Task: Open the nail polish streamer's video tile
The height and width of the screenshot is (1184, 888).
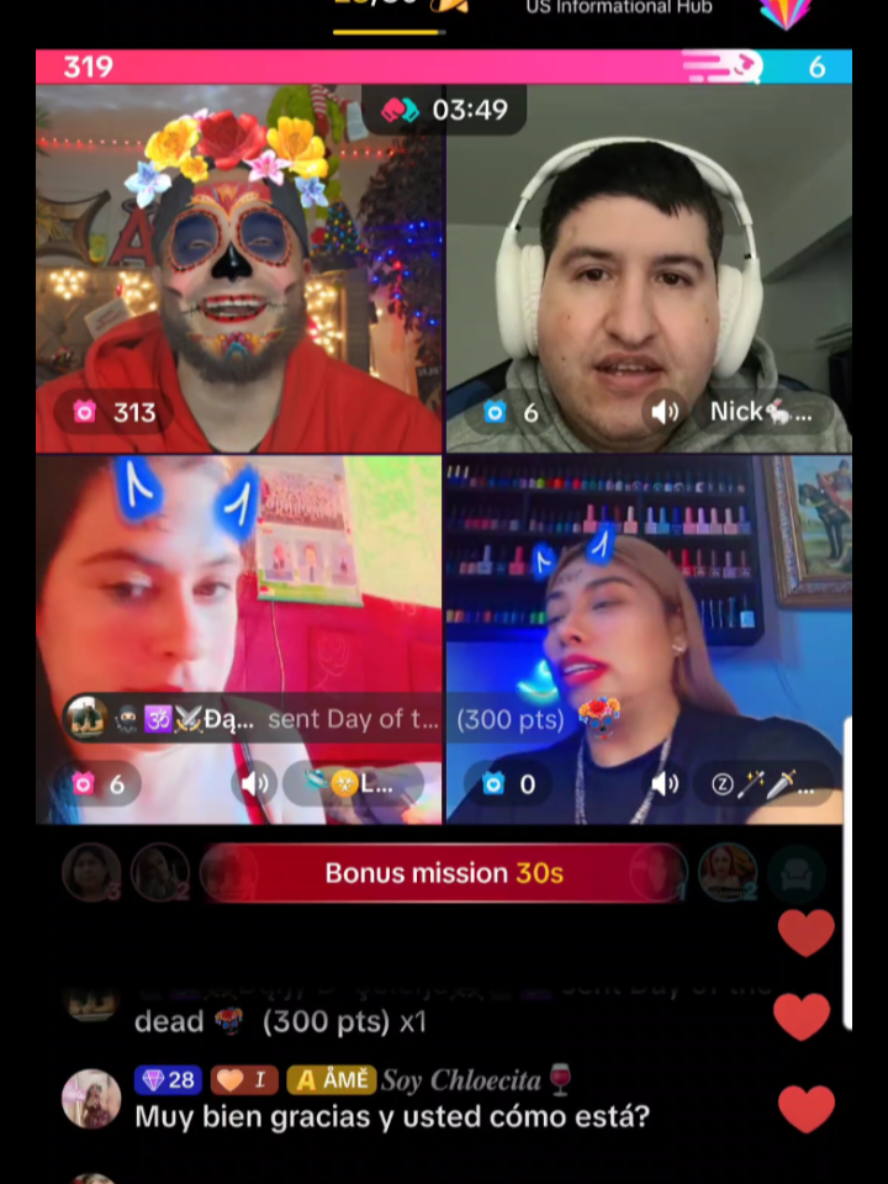Action: click(x=649, y=639)
